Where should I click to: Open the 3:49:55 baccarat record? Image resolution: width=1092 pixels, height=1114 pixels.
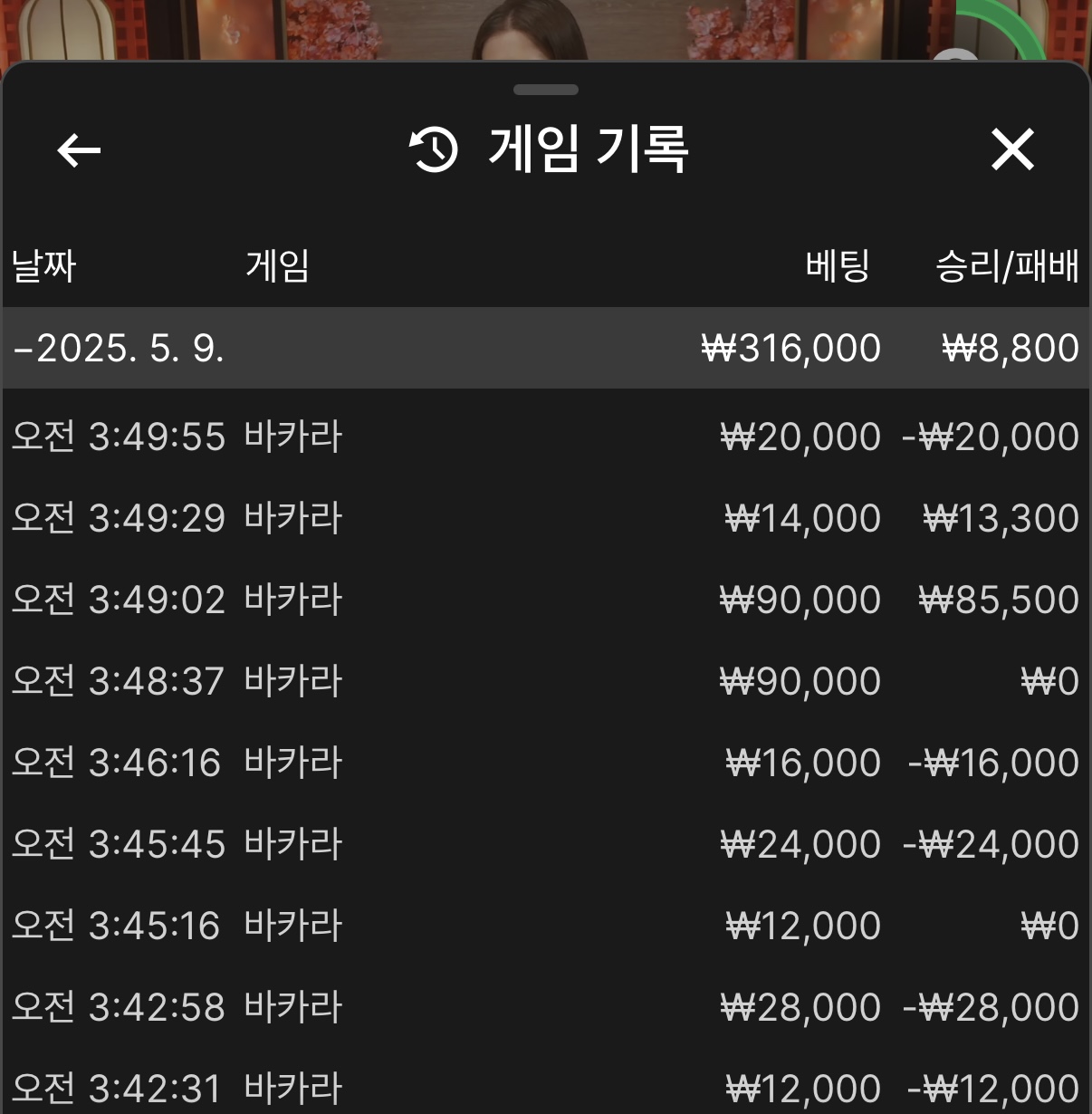(545, 437)
